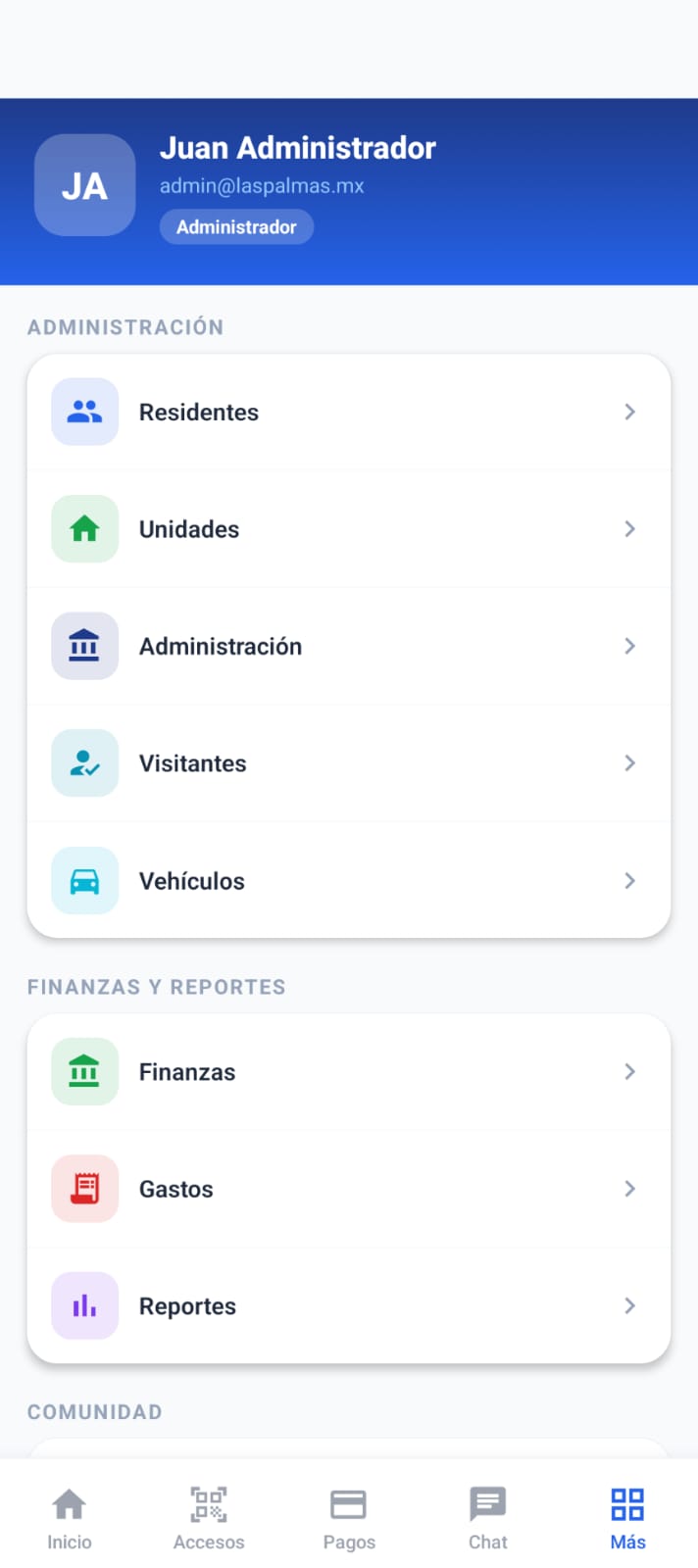698x1568 pixels.
Task: Open Reportes
Action: click(x=348, y=1306)
